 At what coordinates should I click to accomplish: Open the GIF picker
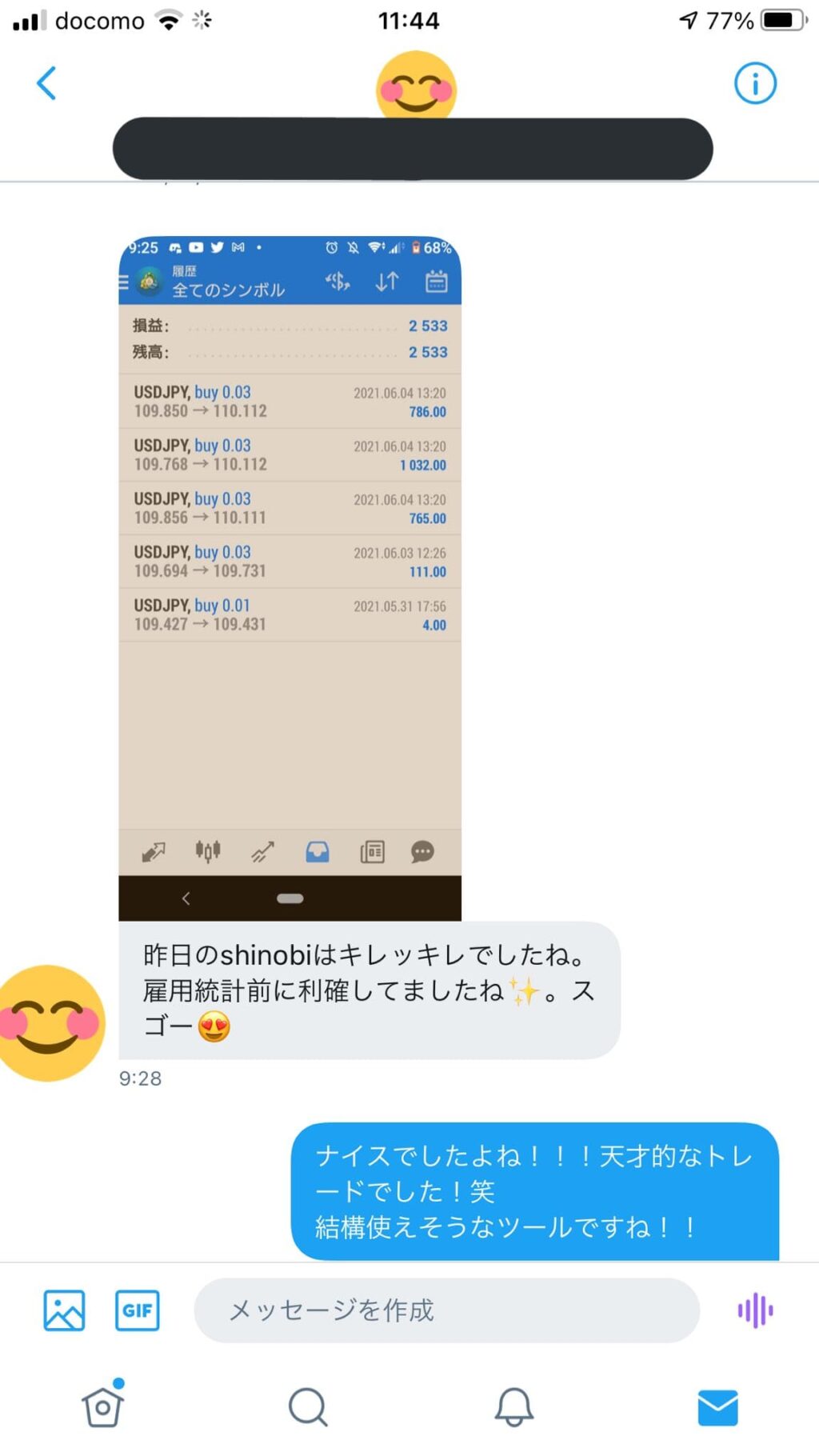point(138,1310)
